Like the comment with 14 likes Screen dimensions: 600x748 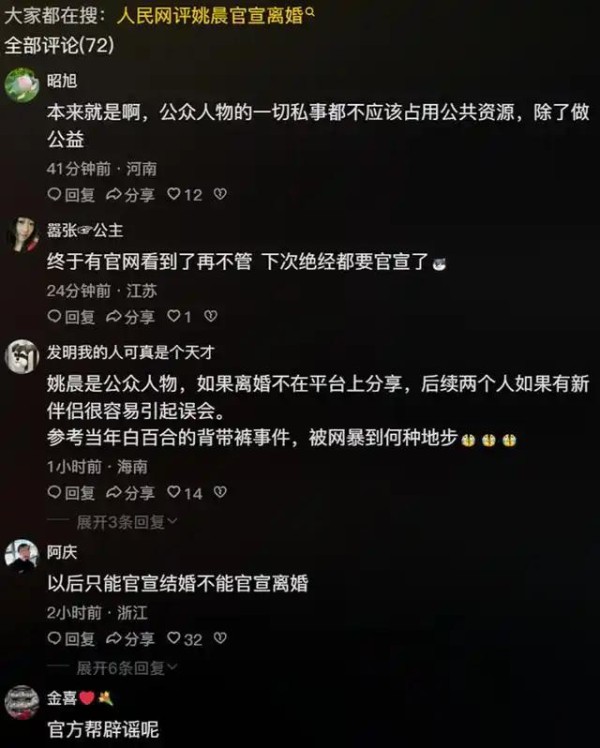pyautogui.click(x=184, y=493)
